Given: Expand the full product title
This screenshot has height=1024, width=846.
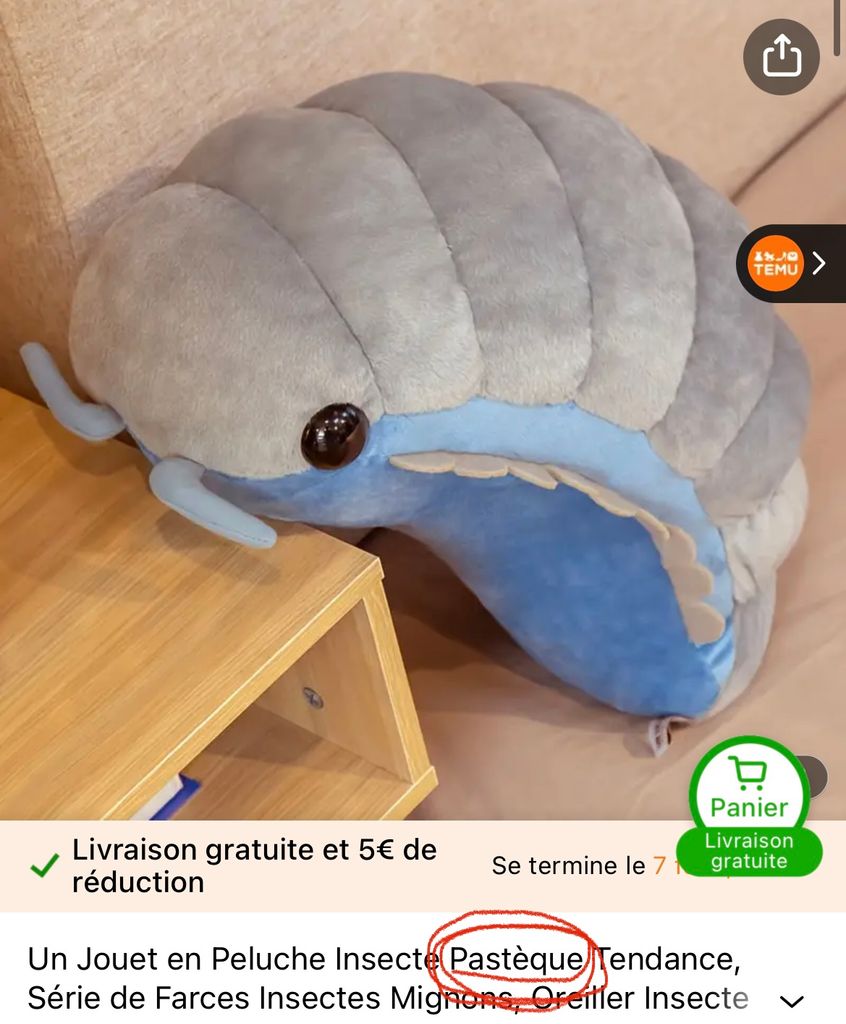Looking at the screenshot, I should [x=792, y=1000].
